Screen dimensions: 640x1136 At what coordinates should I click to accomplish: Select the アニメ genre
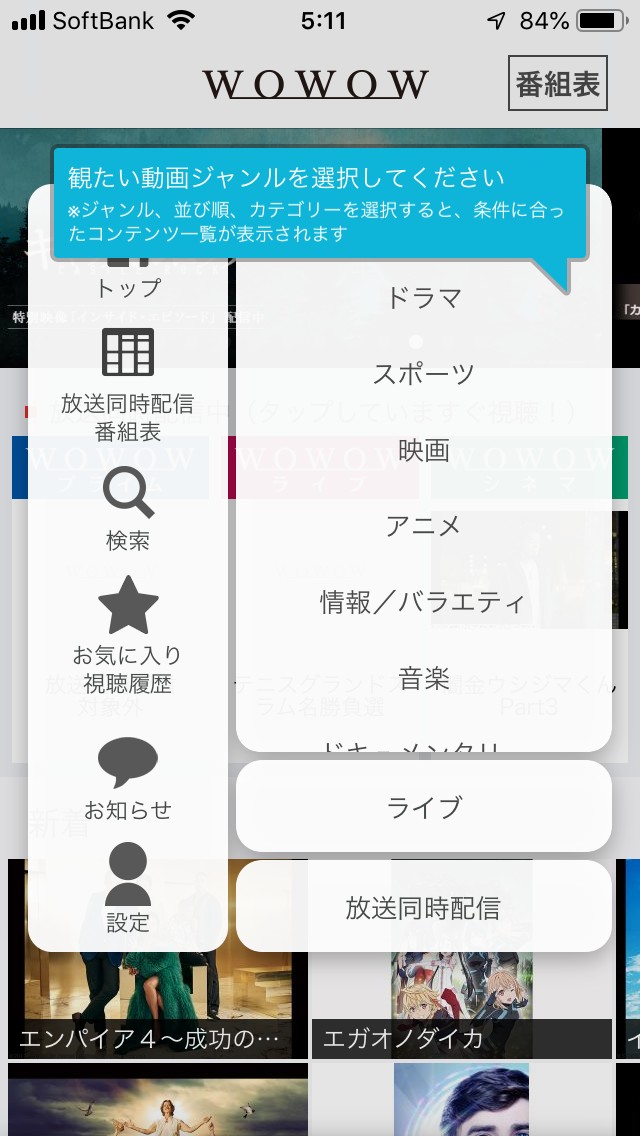pos(423,526)
